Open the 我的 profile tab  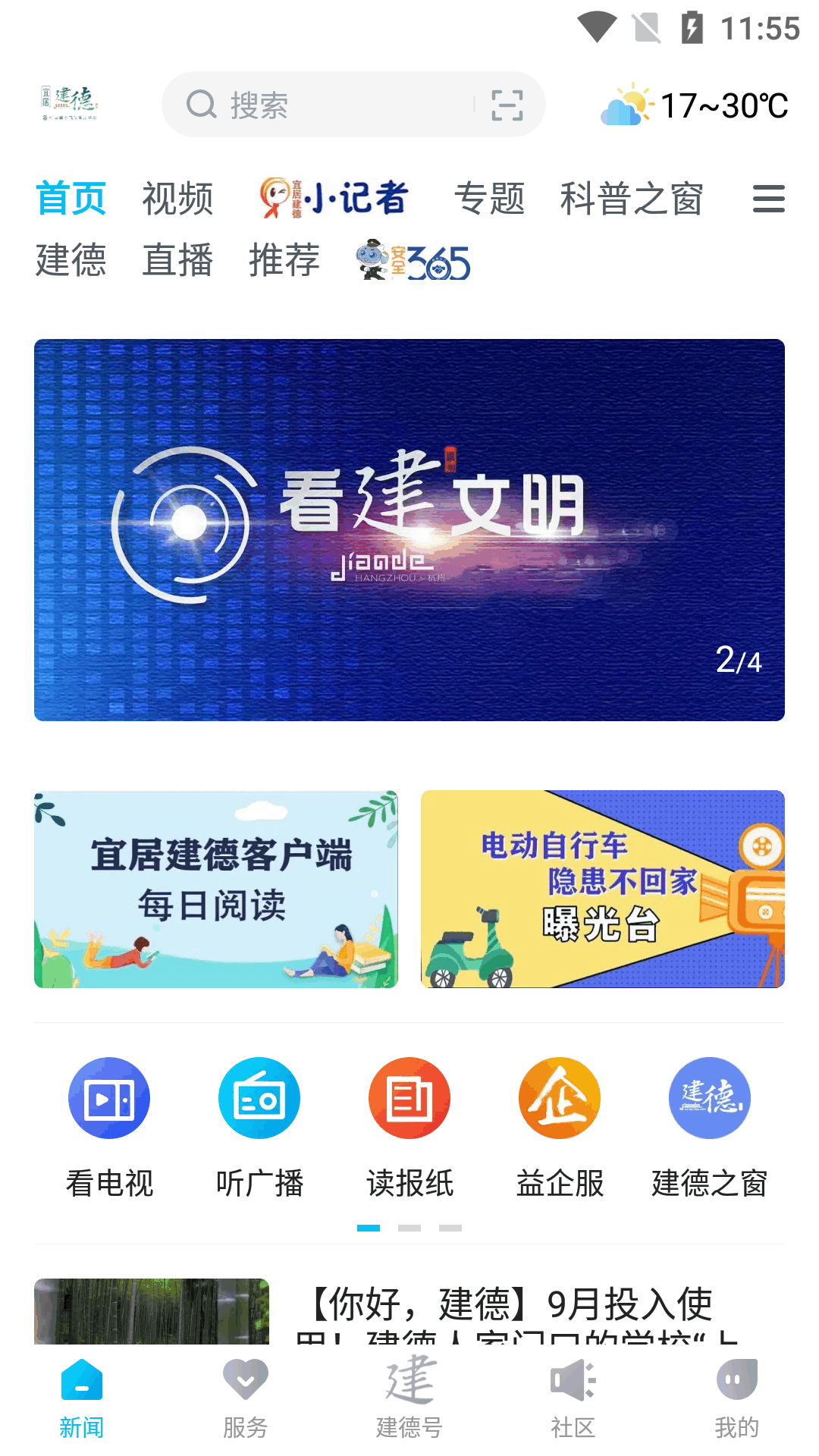[x=737, y=1398]
